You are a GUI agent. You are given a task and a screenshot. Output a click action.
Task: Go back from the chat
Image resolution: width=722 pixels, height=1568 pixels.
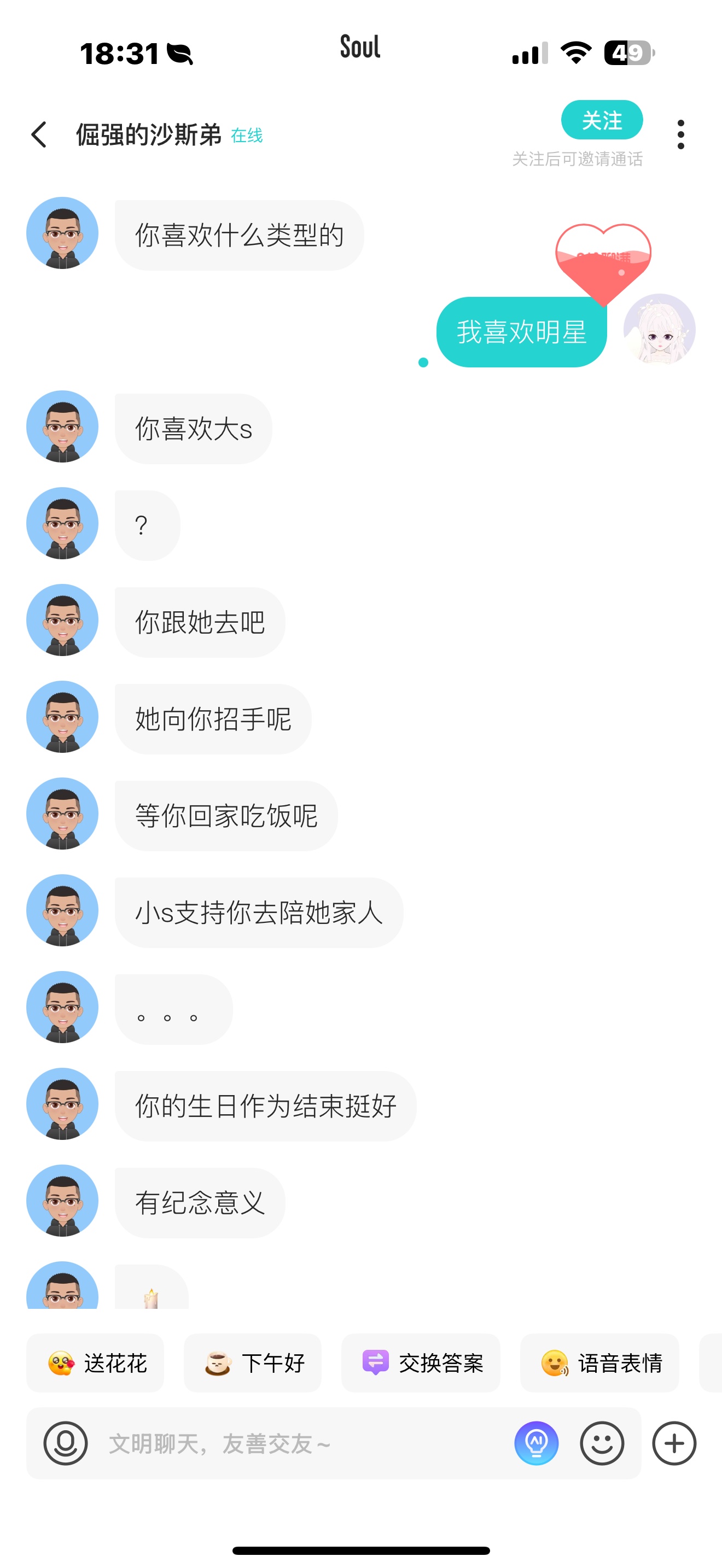click(39, 134)
